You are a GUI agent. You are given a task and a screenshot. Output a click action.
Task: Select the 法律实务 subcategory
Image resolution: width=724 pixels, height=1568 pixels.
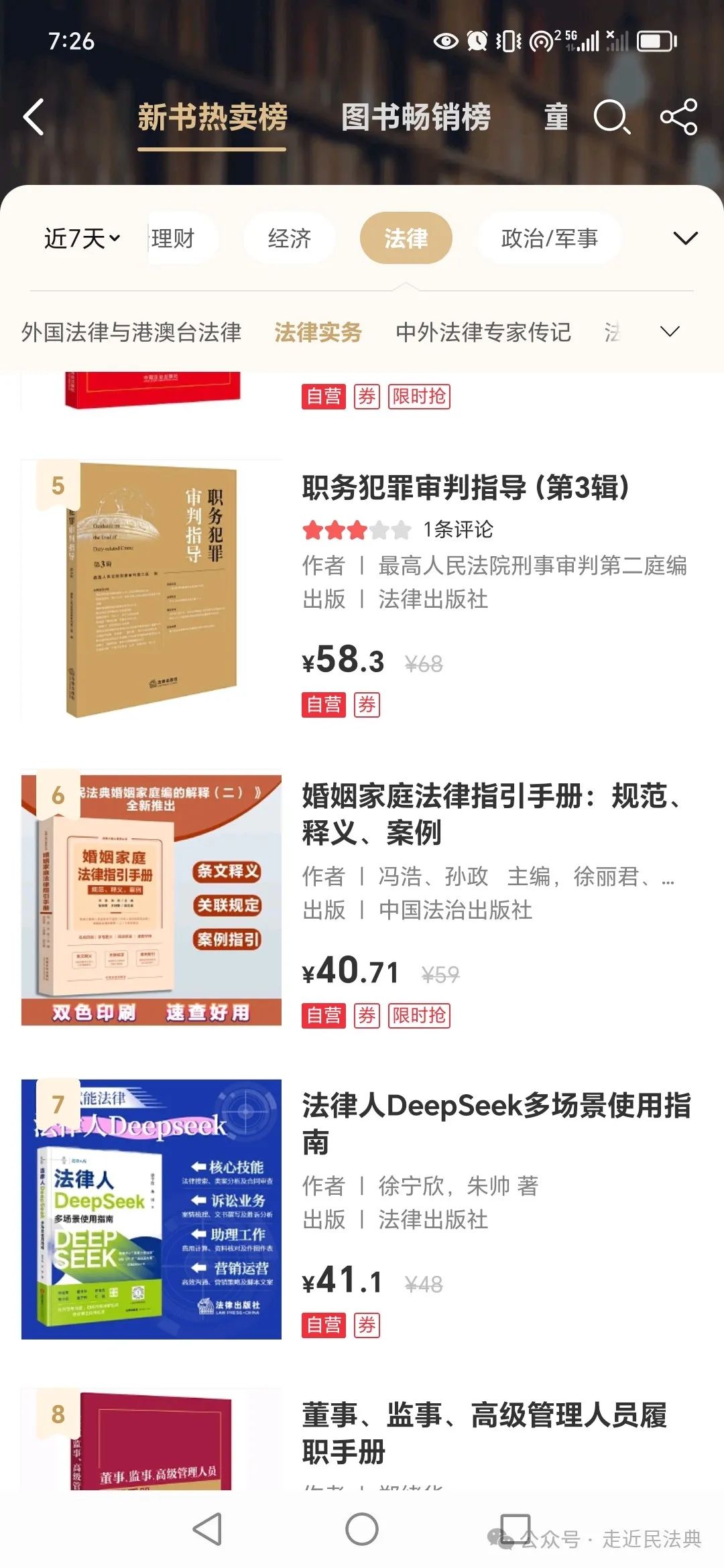pos(318,332)
